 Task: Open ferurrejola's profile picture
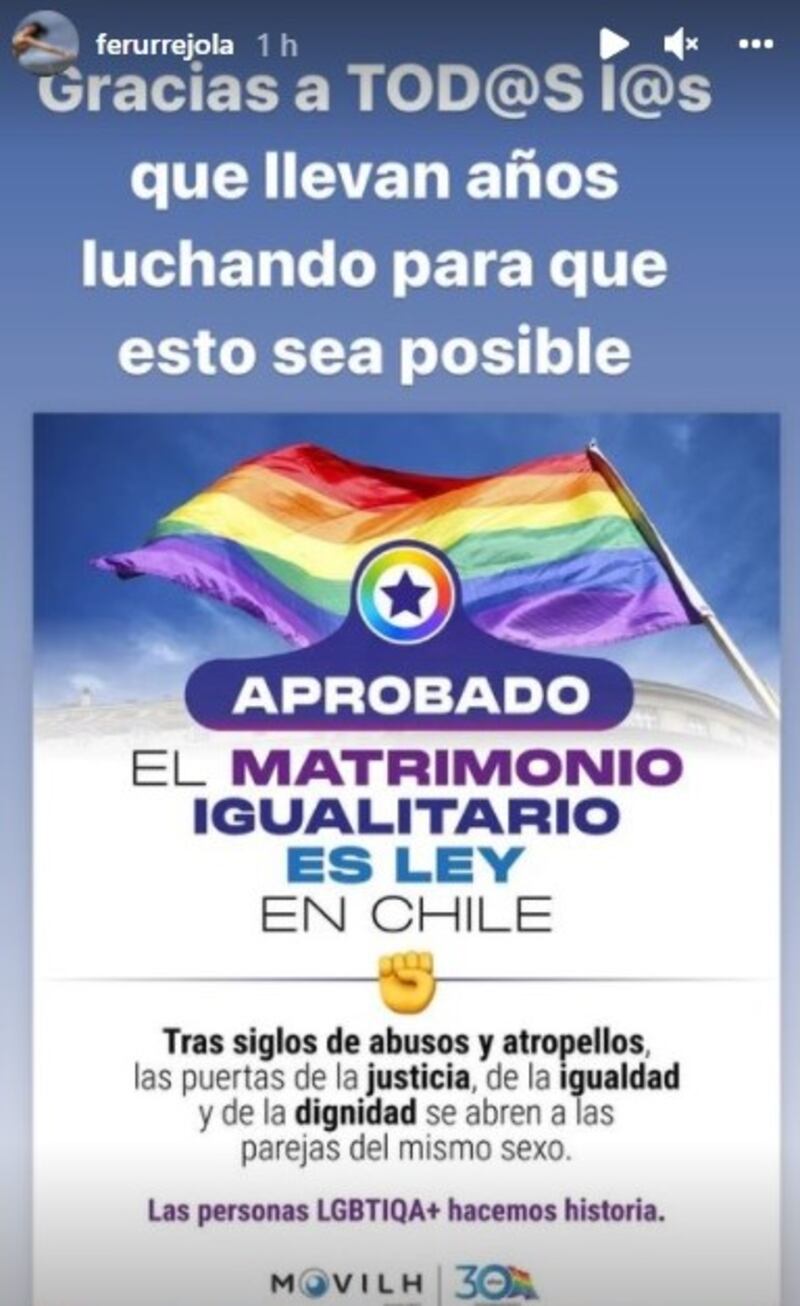pyautogui.click(x=43, y=43)
